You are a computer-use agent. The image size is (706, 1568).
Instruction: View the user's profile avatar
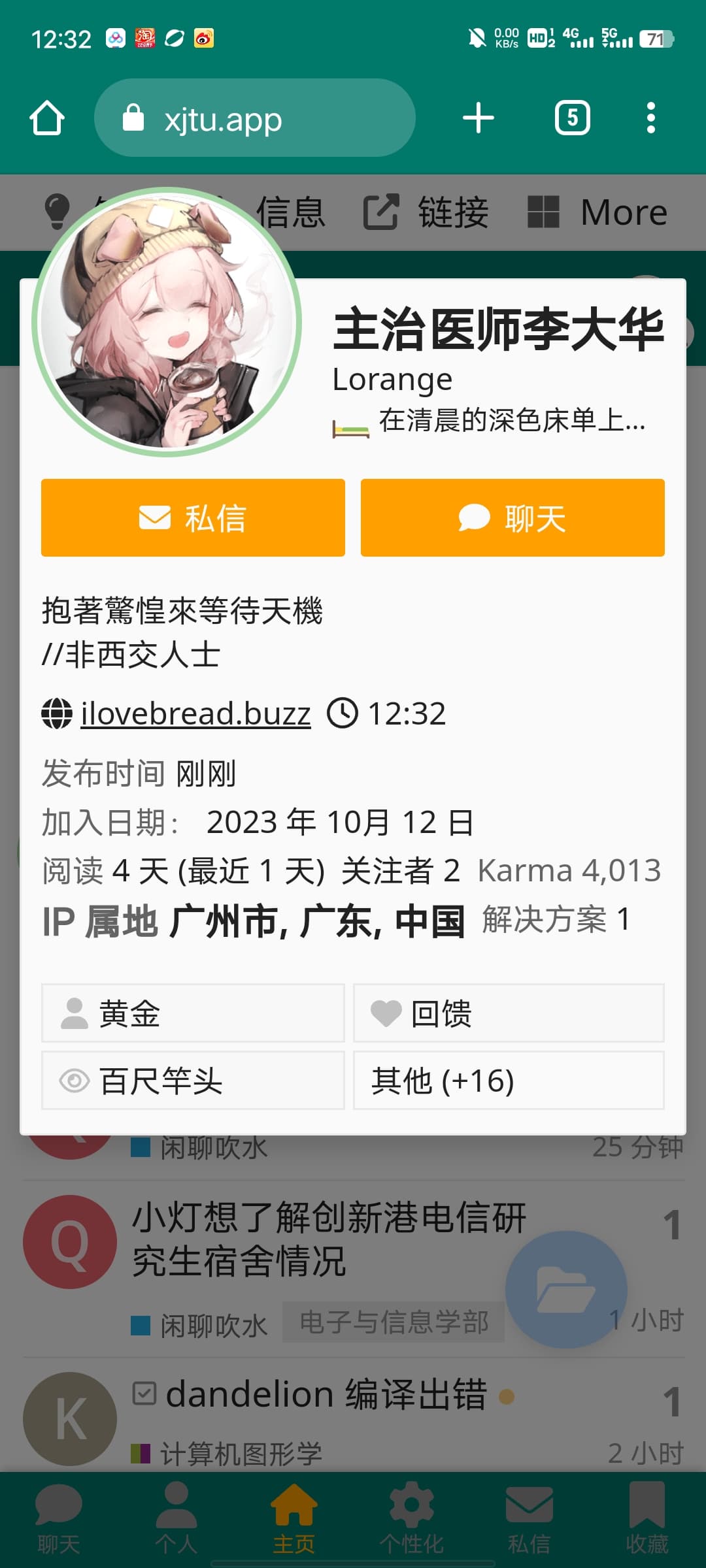tap(167, 322)
